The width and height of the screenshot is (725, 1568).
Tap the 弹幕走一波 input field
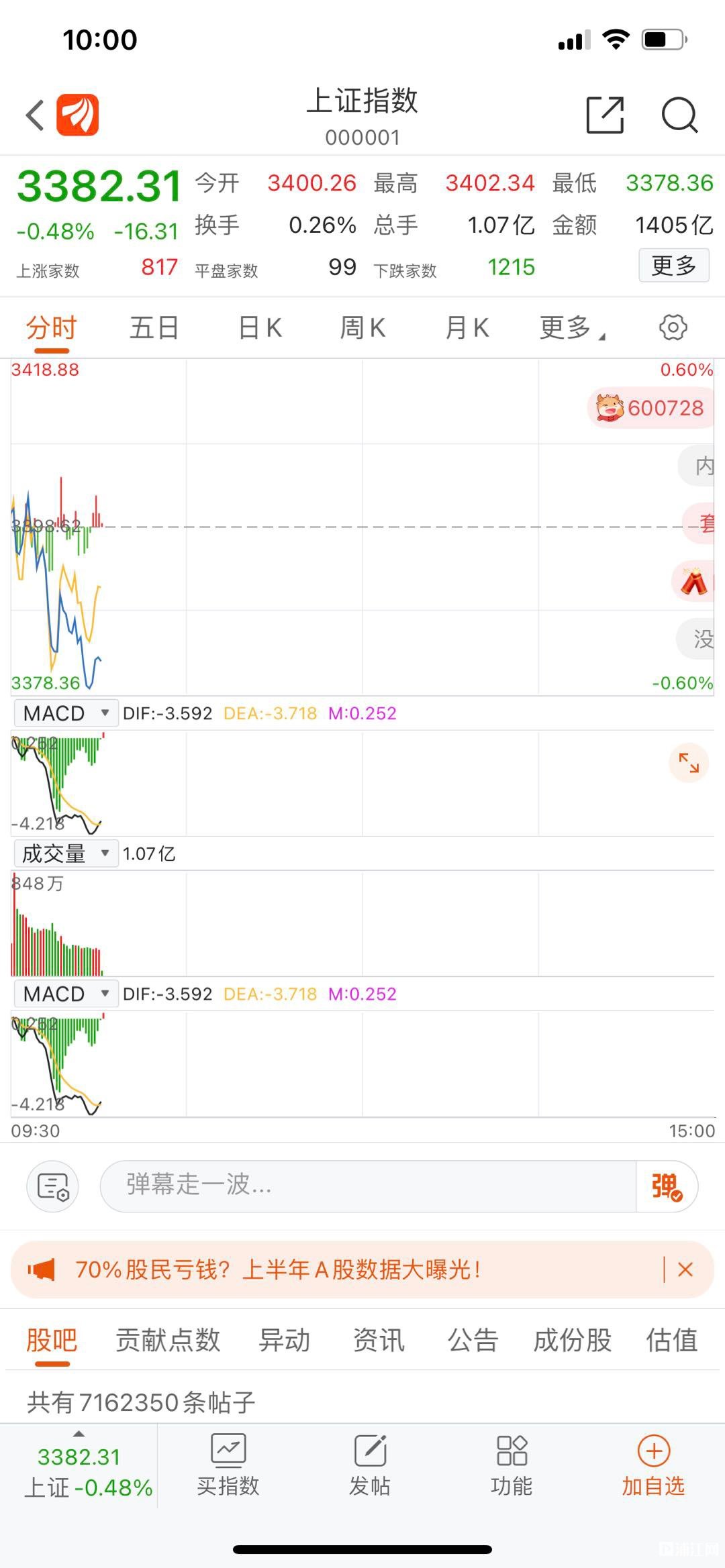point(368,1186)
